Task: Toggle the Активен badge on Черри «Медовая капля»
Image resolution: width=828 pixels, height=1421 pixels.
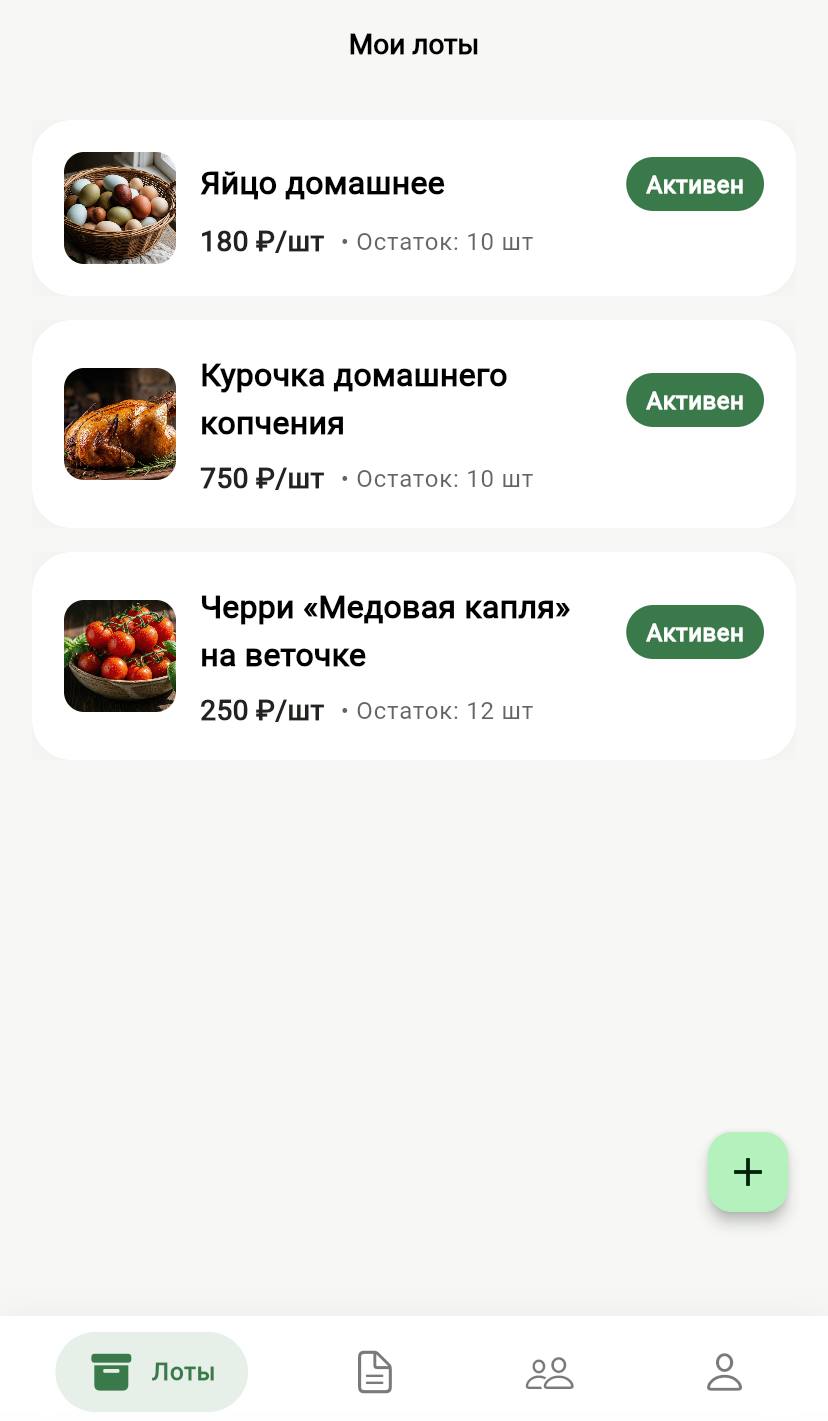Action: pos(694,631)
